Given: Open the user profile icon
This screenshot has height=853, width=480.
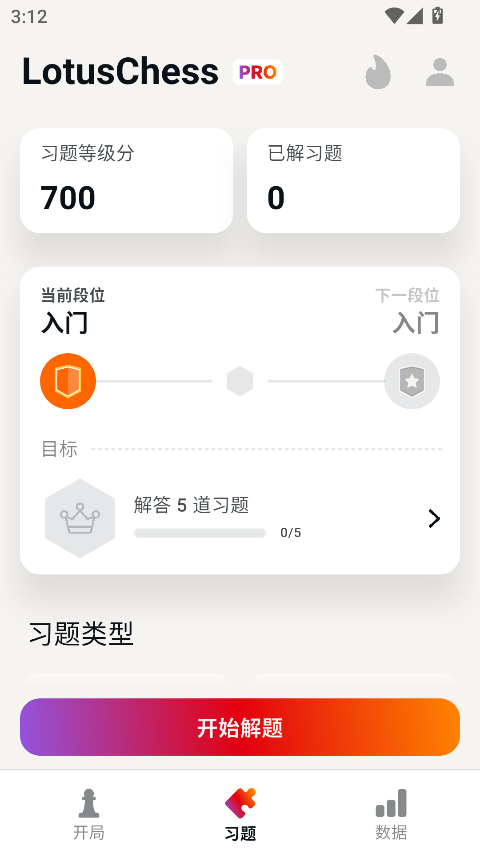Looking at the screenshot, I should (x=440, y=72).
